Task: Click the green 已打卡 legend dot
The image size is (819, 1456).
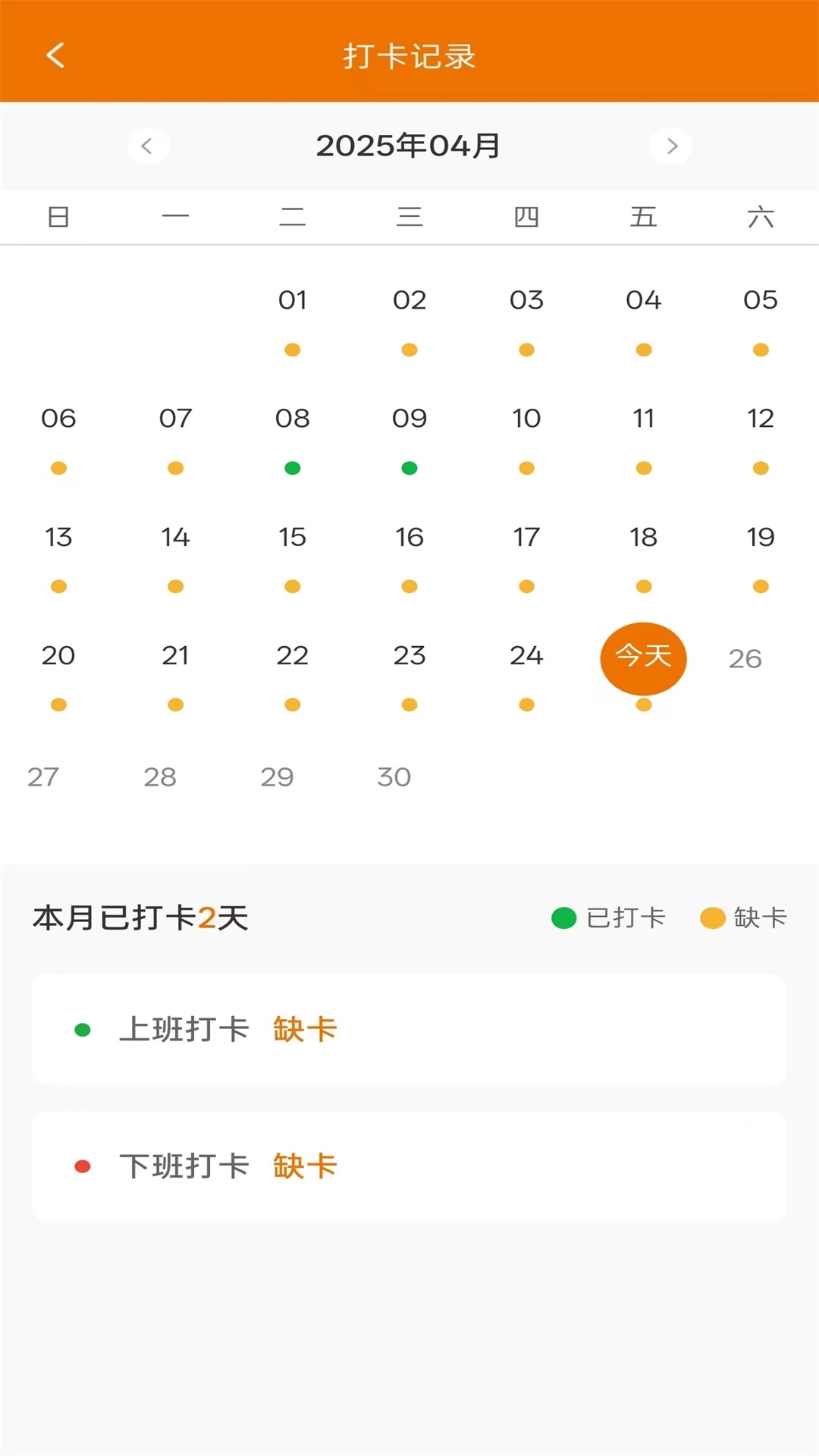Action: pos(563,917)
